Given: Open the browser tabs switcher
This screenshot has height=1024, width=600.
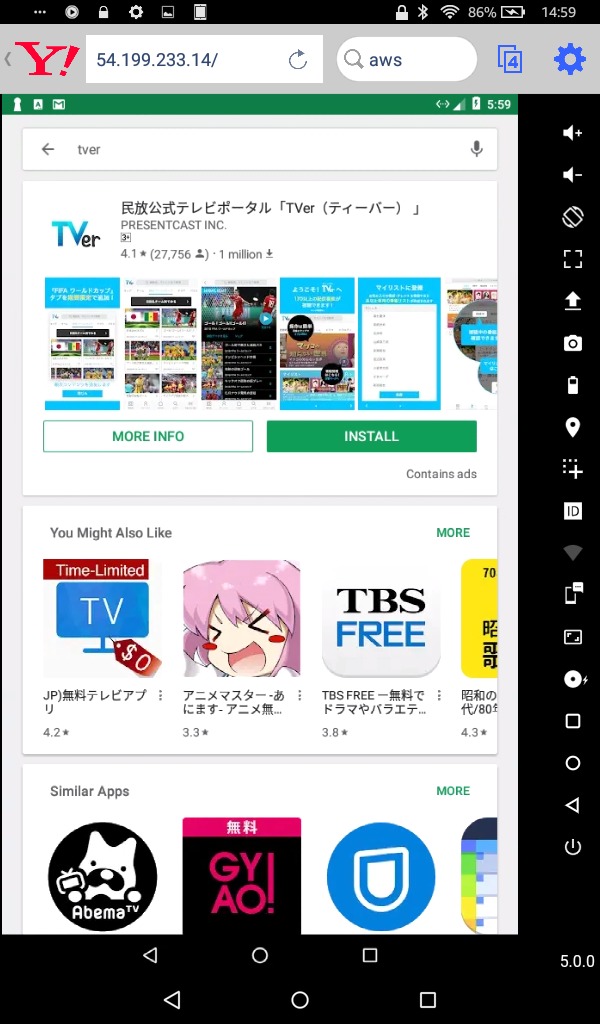Looking at the screenshot, I should click(510, 59).
